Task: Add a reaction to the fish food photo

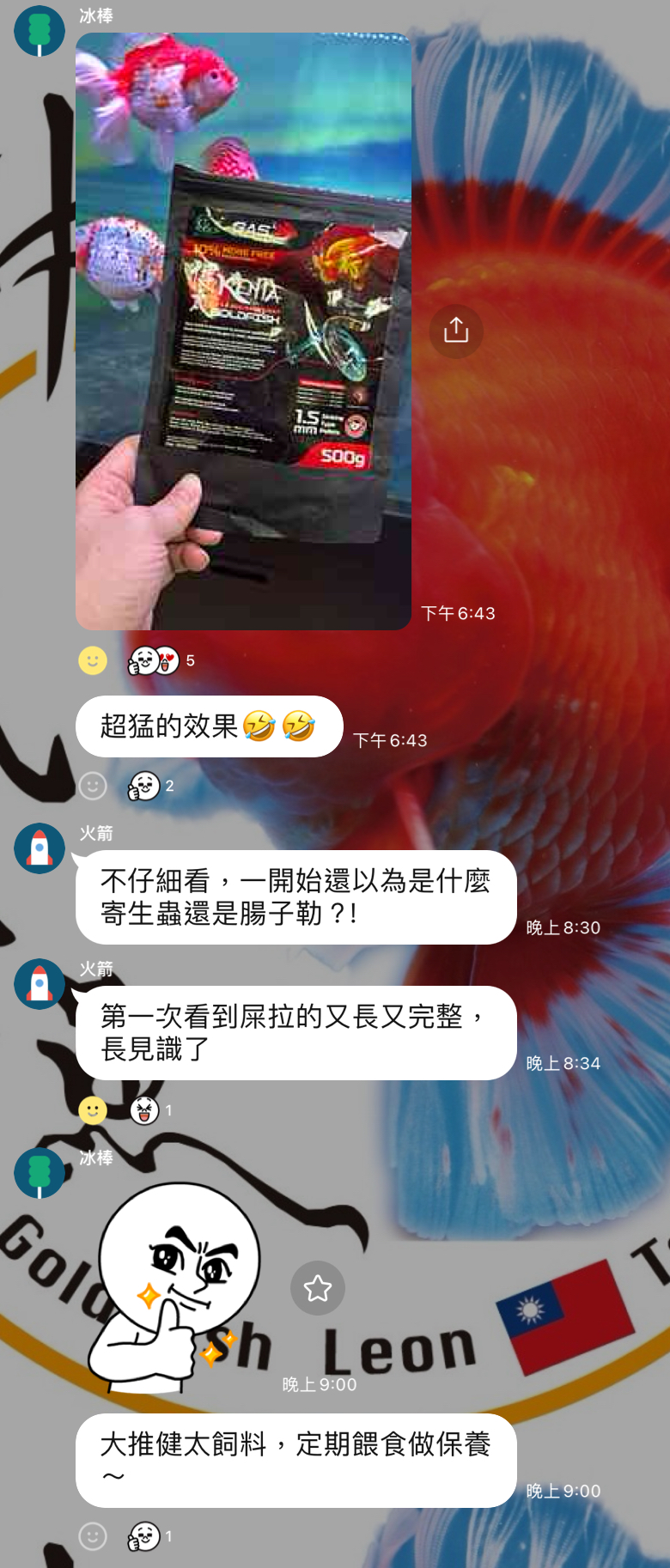Action: coord(93,660)
